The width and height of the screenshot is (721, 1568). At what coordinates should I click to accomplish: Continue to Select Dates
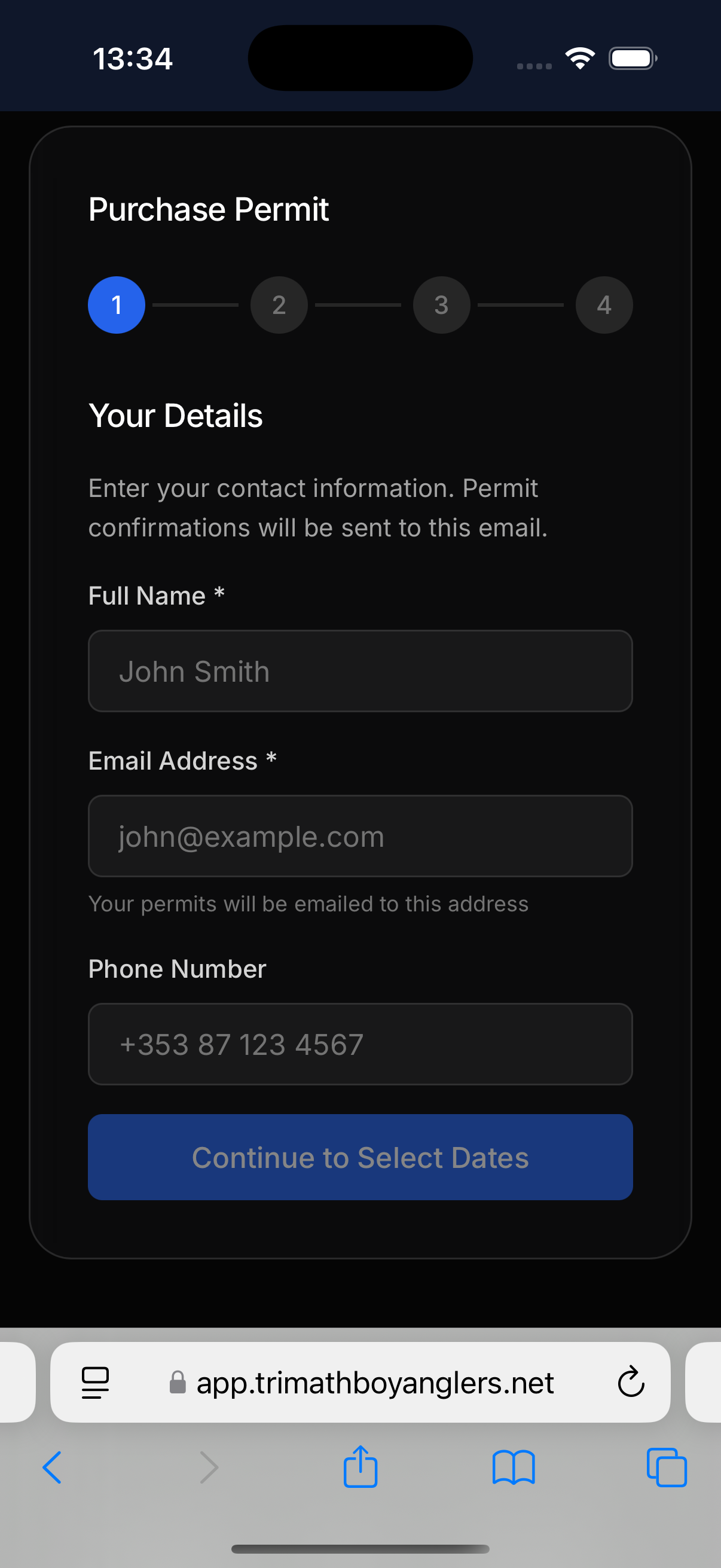tap(360, 1157)
